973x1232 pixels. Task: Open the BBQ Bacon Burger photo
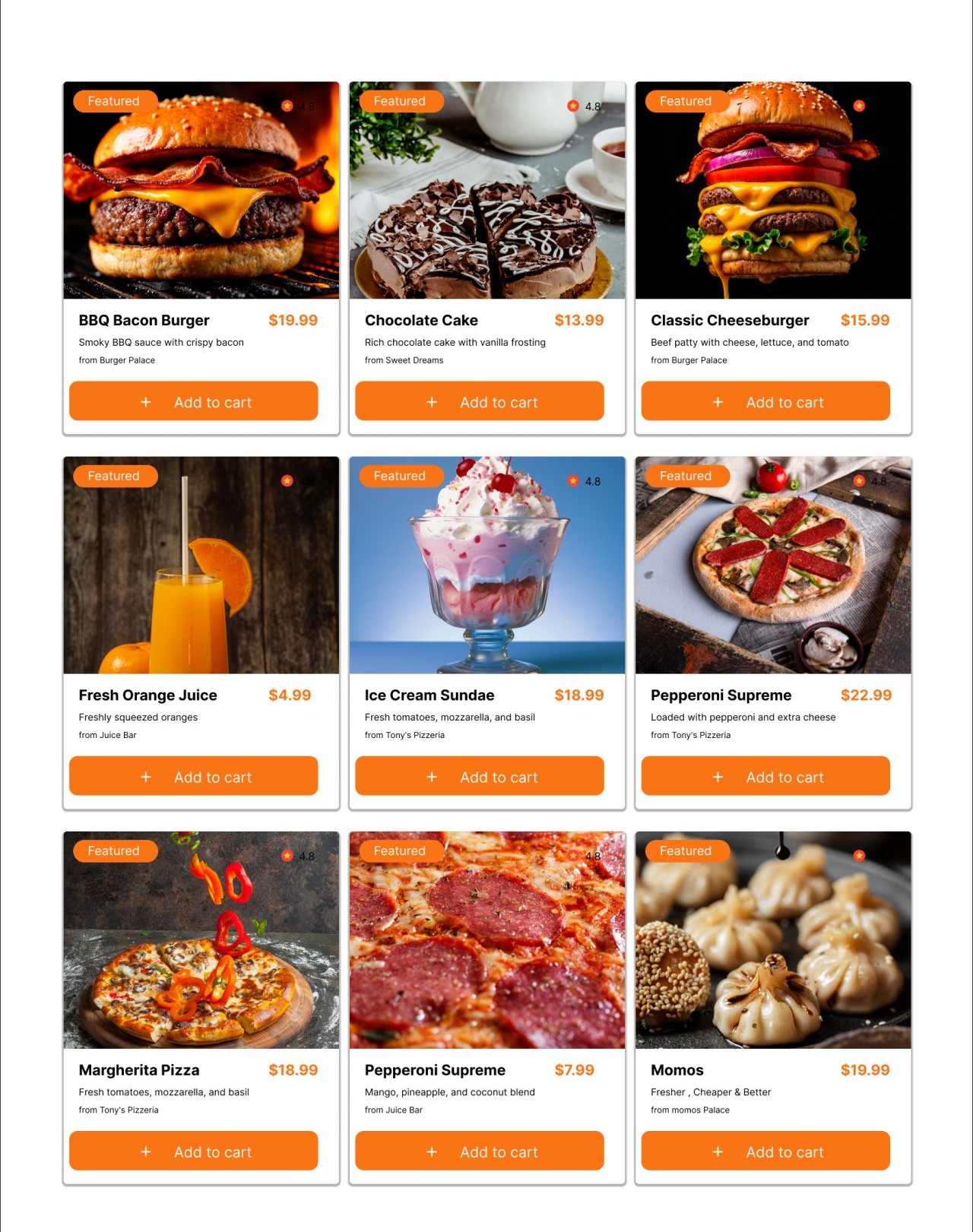click(x=201, y=198)
